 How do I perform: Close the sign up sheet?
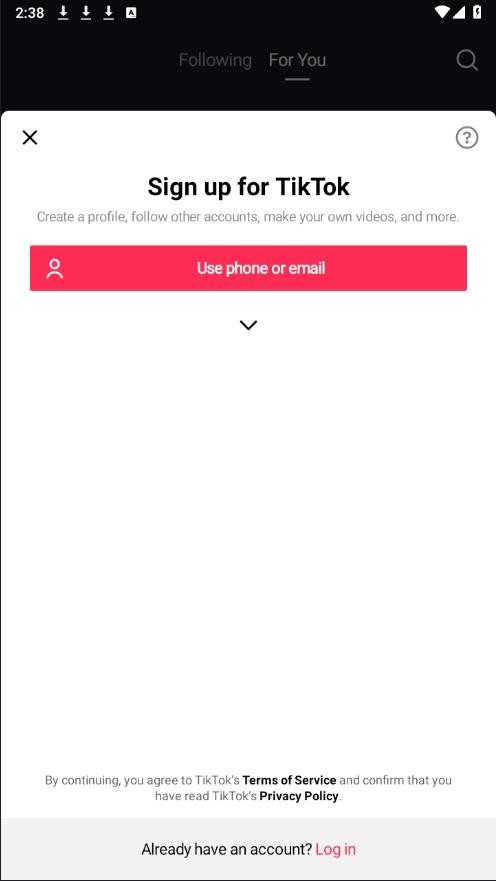pyautogui.click(x=30, y=137)
